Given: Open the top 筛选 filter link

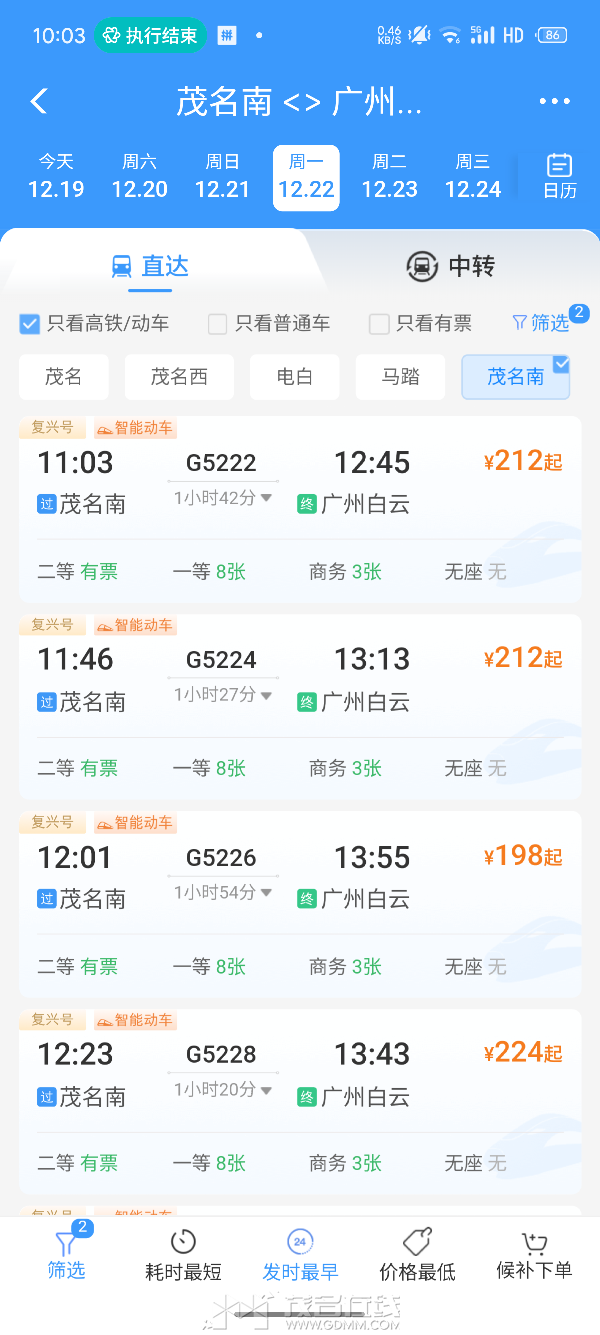Looking at the screenshot, I should tap(541, 322).
